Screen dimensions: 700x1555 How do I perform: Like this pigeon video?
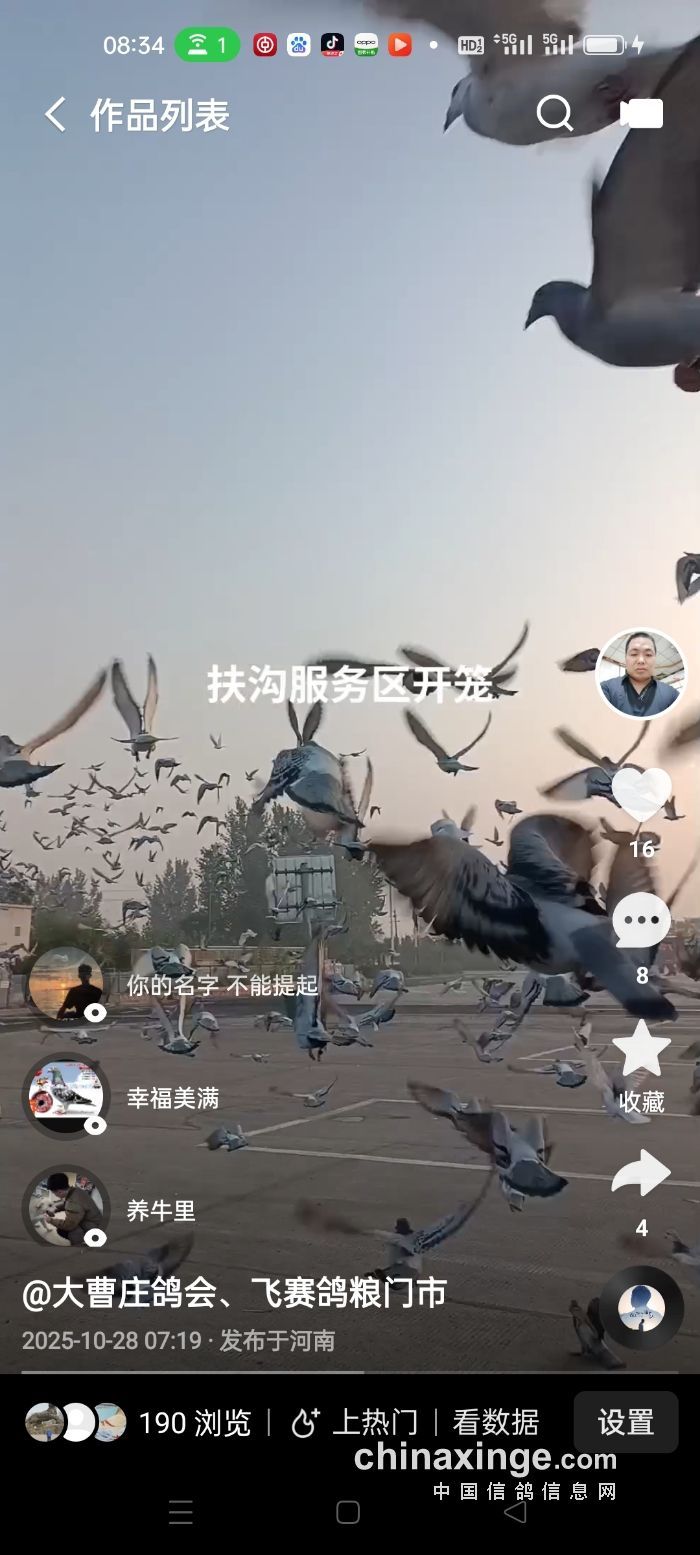[x=641, y=795]
